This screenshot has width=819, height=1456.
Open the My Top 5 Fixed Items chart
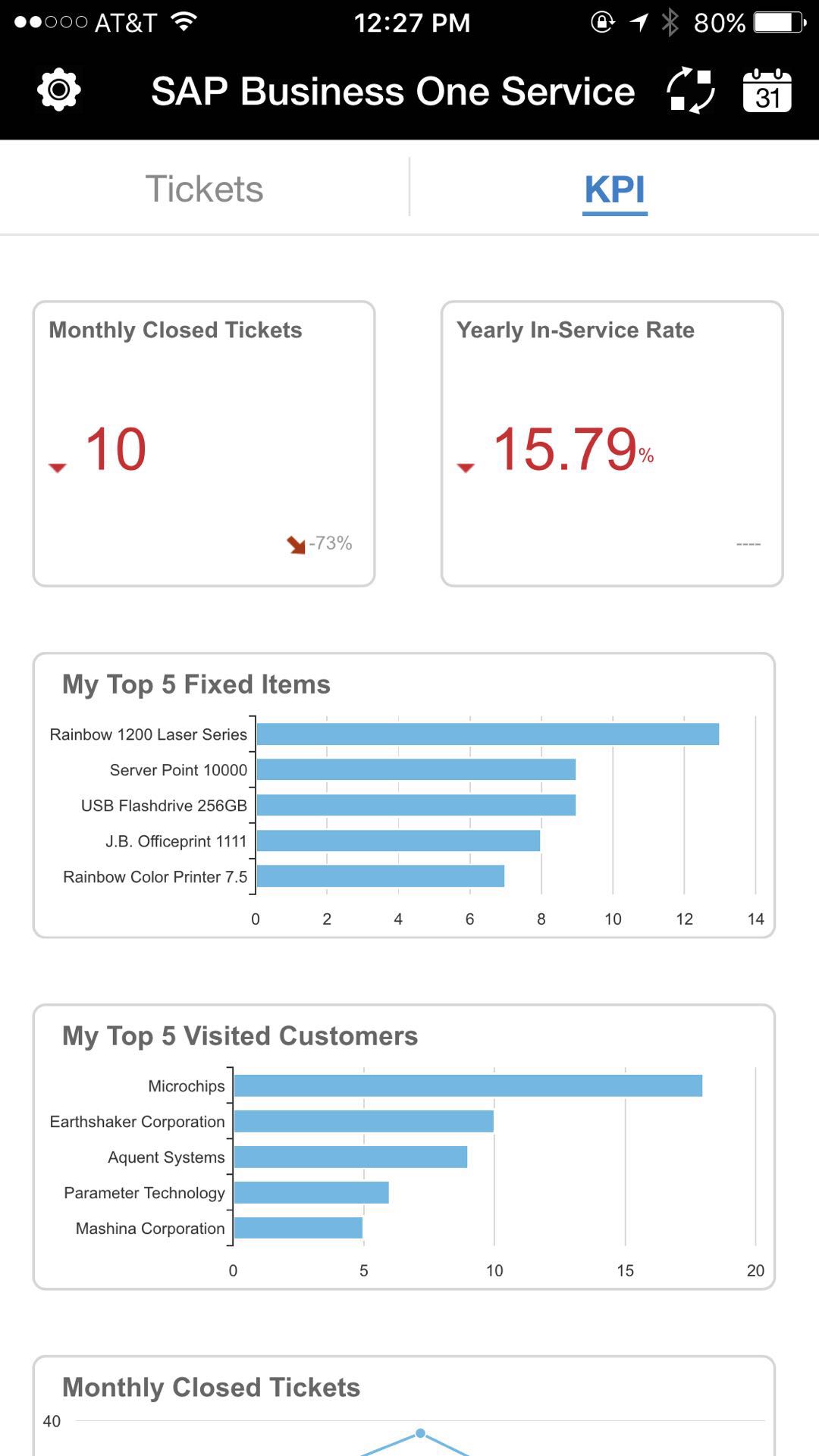[x=403, y=794]
